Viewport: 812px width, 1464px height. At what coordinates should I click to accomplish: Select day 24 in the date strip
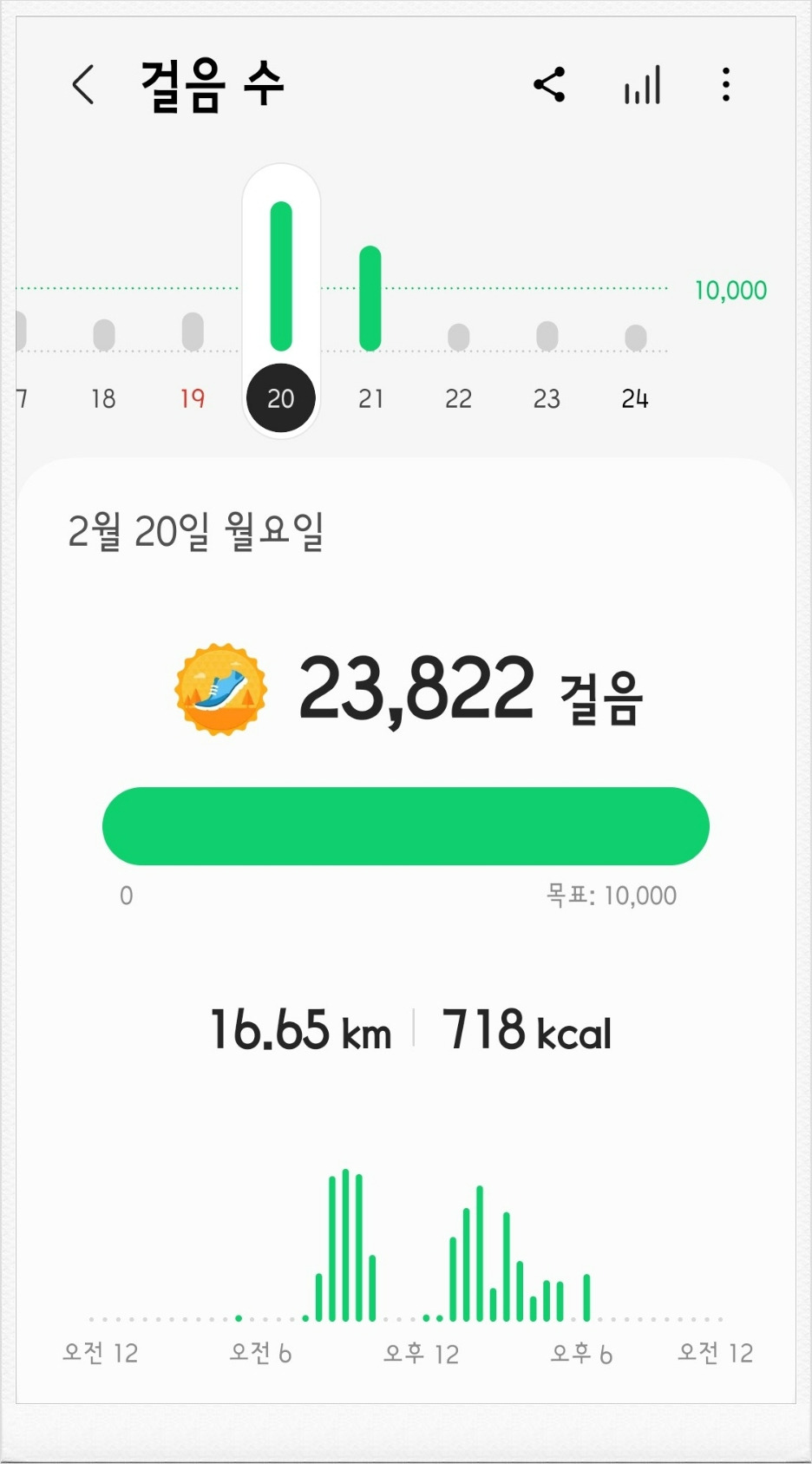click(x=635, y=398)
